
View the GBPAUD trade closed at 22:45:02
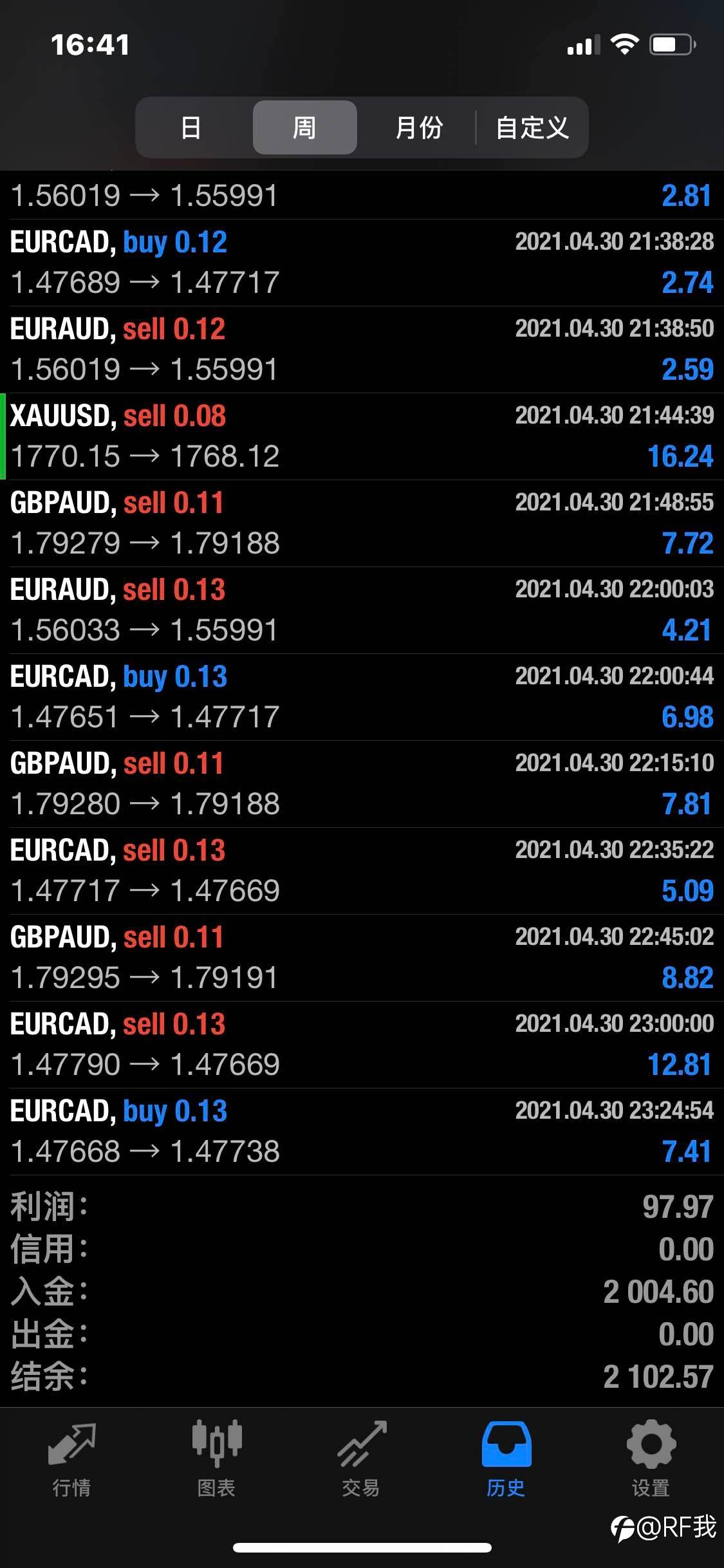(x=362, y=958)
